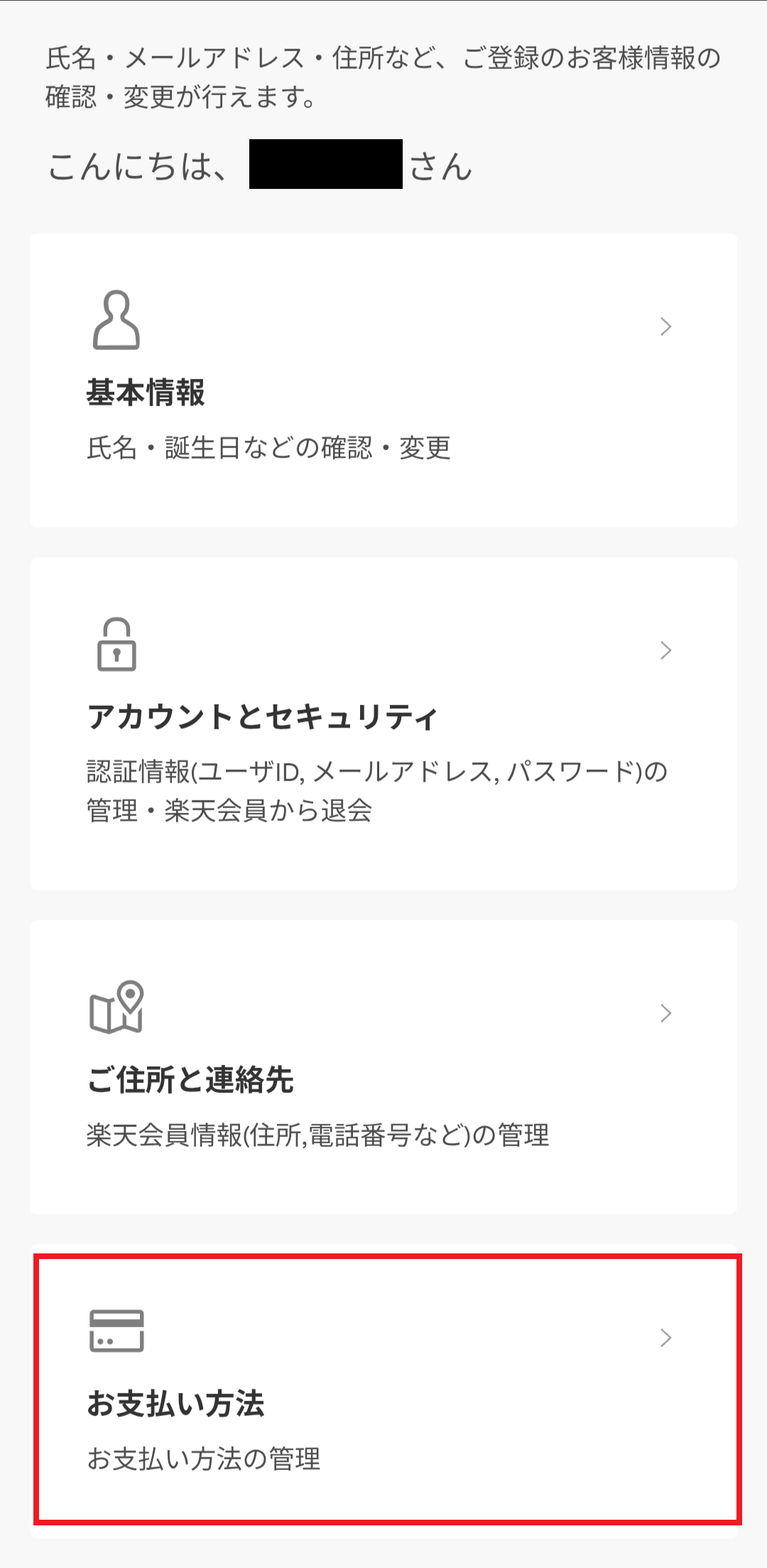Open the ご住所と連絡先 card
Screen dimensions: 767x1568
click(383, 1067)
